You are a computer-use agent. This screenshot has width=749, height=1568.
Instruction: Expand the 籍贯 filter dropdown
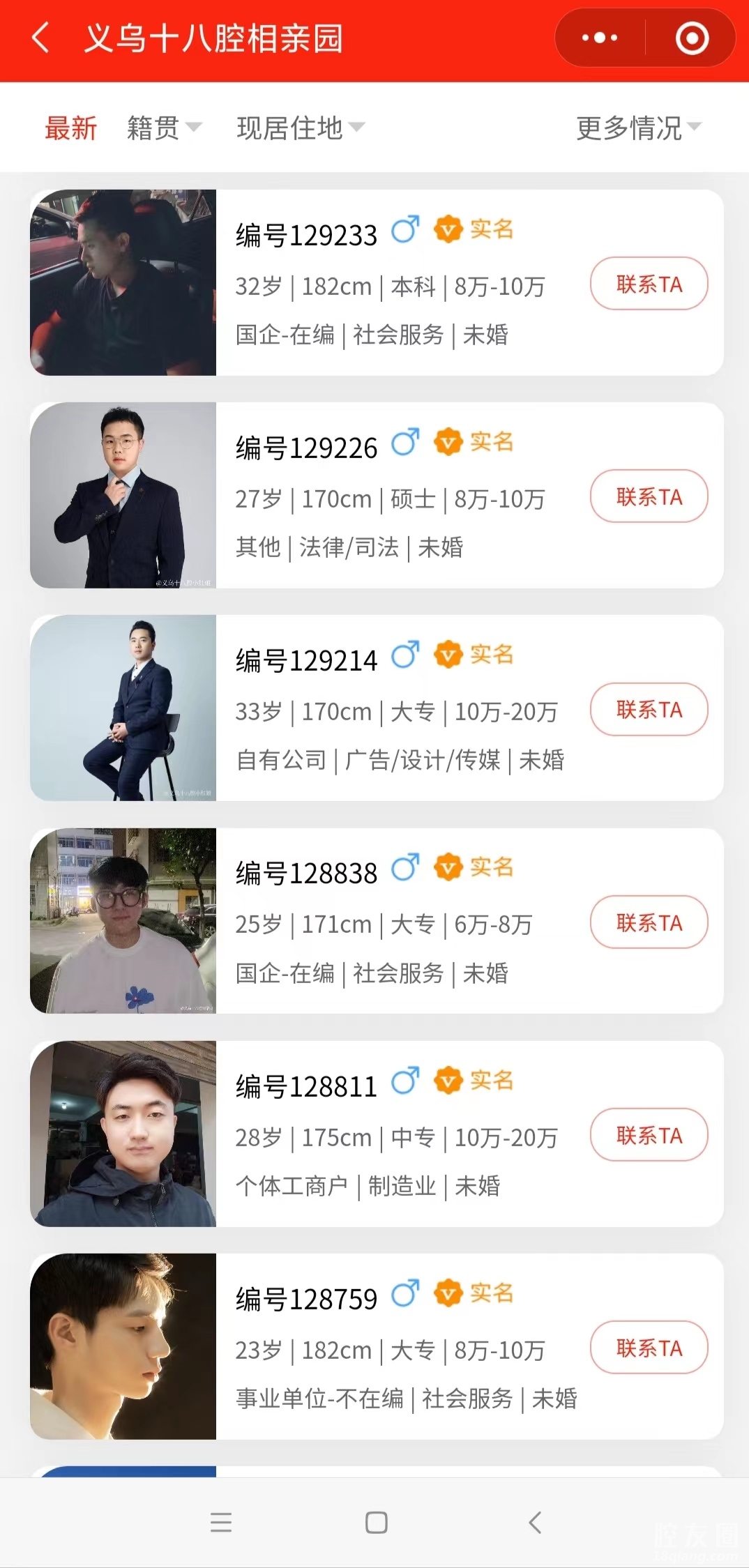(x=164, y=128)
